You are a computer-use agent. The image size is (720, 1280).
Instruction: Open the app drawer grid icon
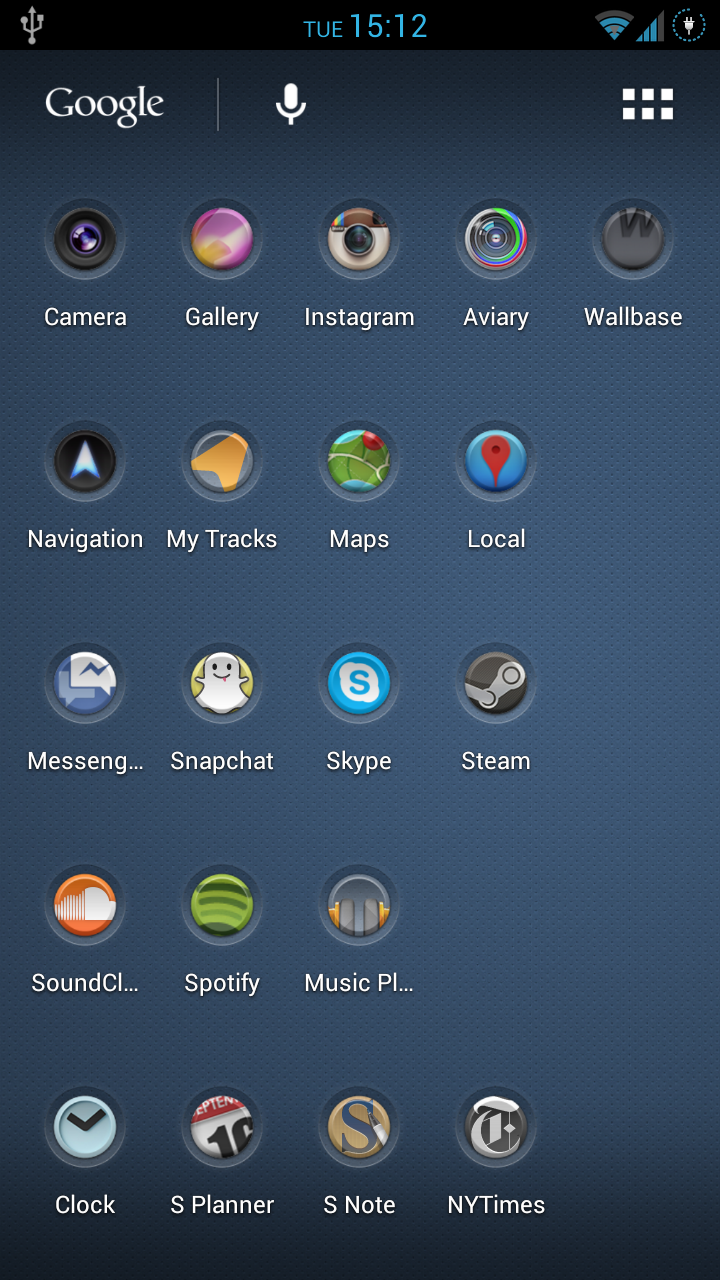pyautogui.click(x=648, y=104)
